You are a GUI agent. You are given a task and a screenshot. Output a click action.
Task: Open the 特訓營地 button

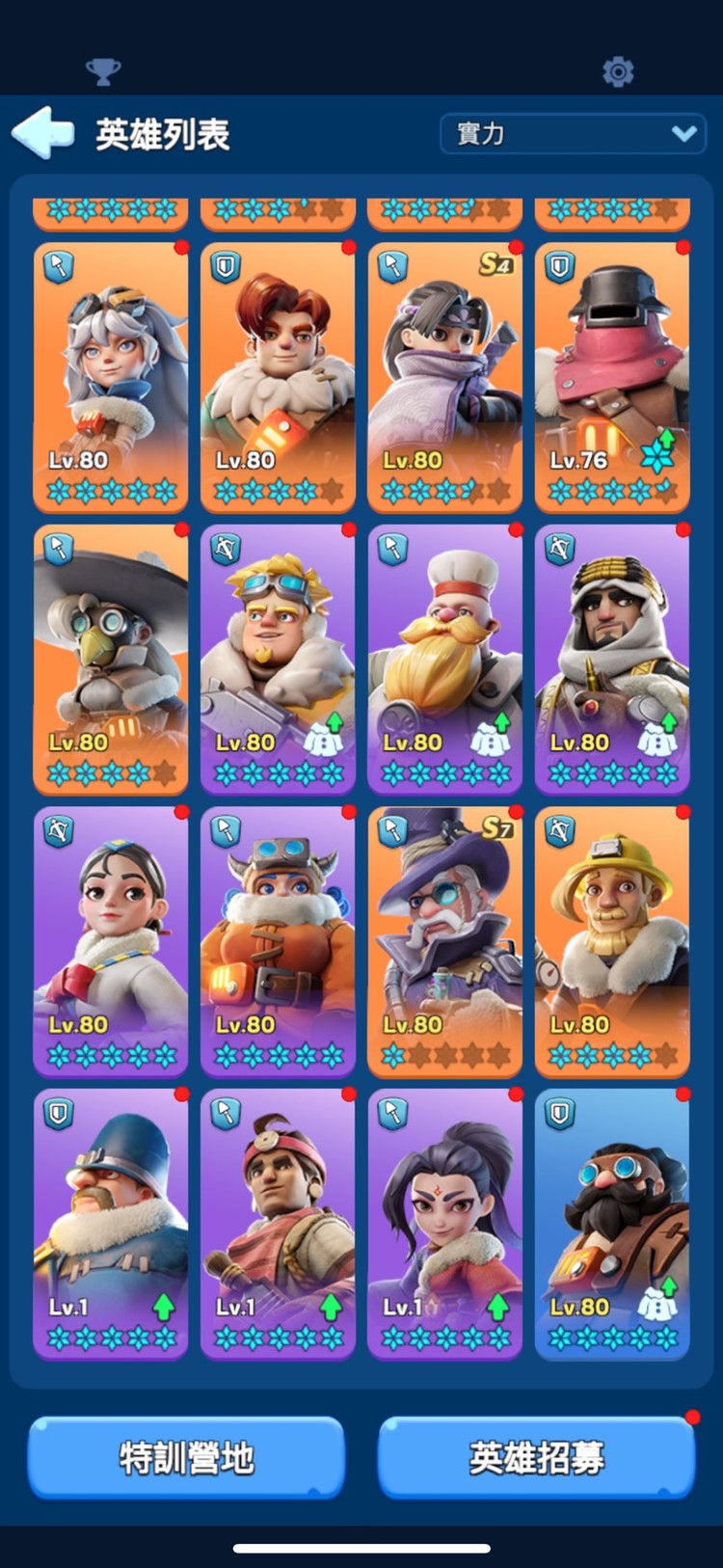click(x=186, y=1457)
